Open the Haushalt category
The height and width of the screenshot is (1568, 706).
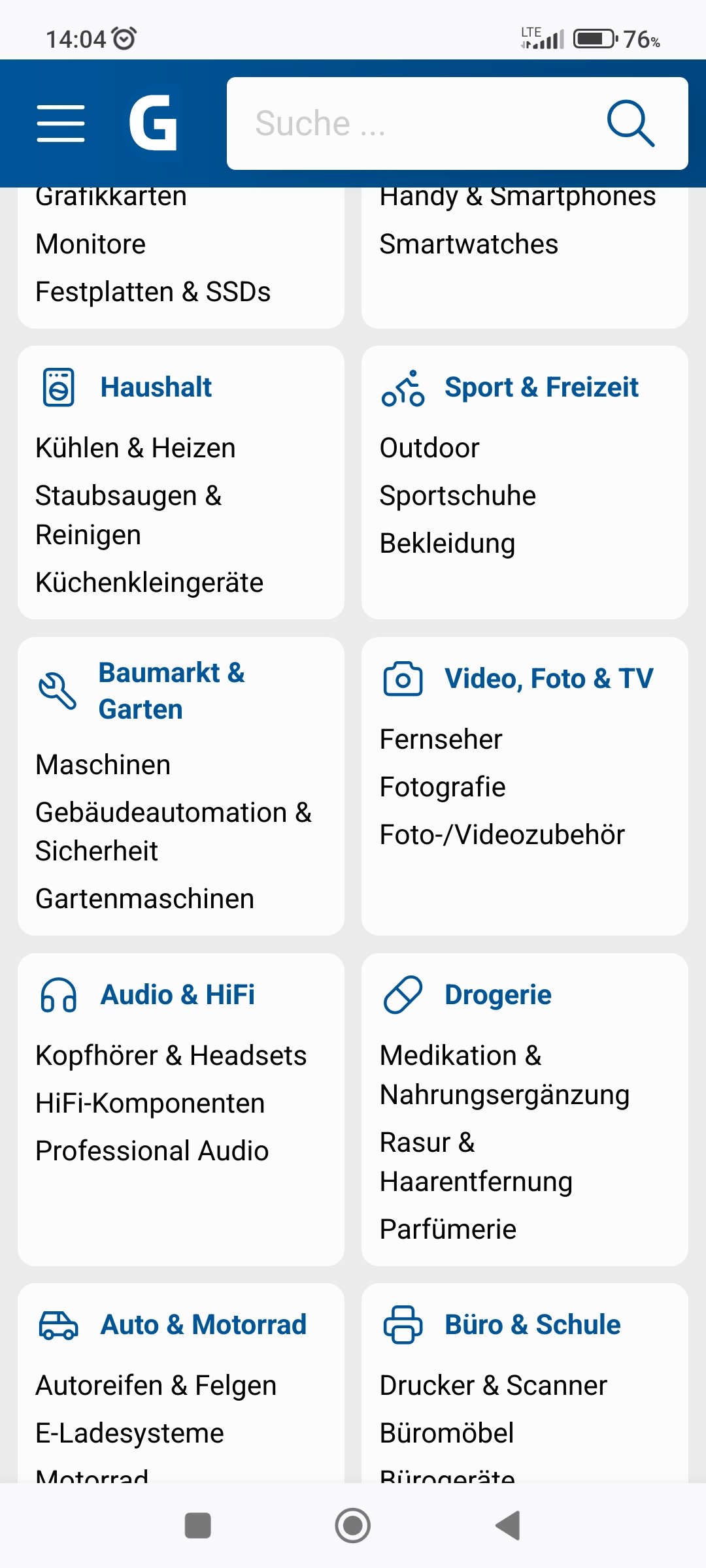click(156, 387)
